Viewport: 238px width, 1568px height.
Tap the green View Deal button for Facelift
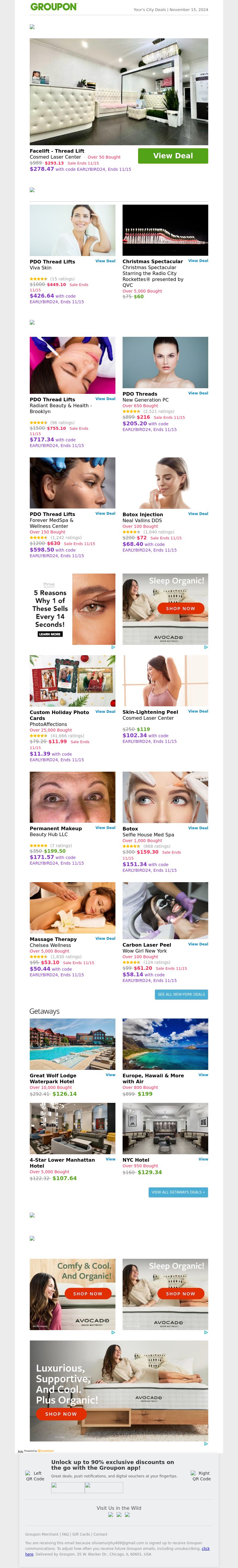(x=173, y=156)
